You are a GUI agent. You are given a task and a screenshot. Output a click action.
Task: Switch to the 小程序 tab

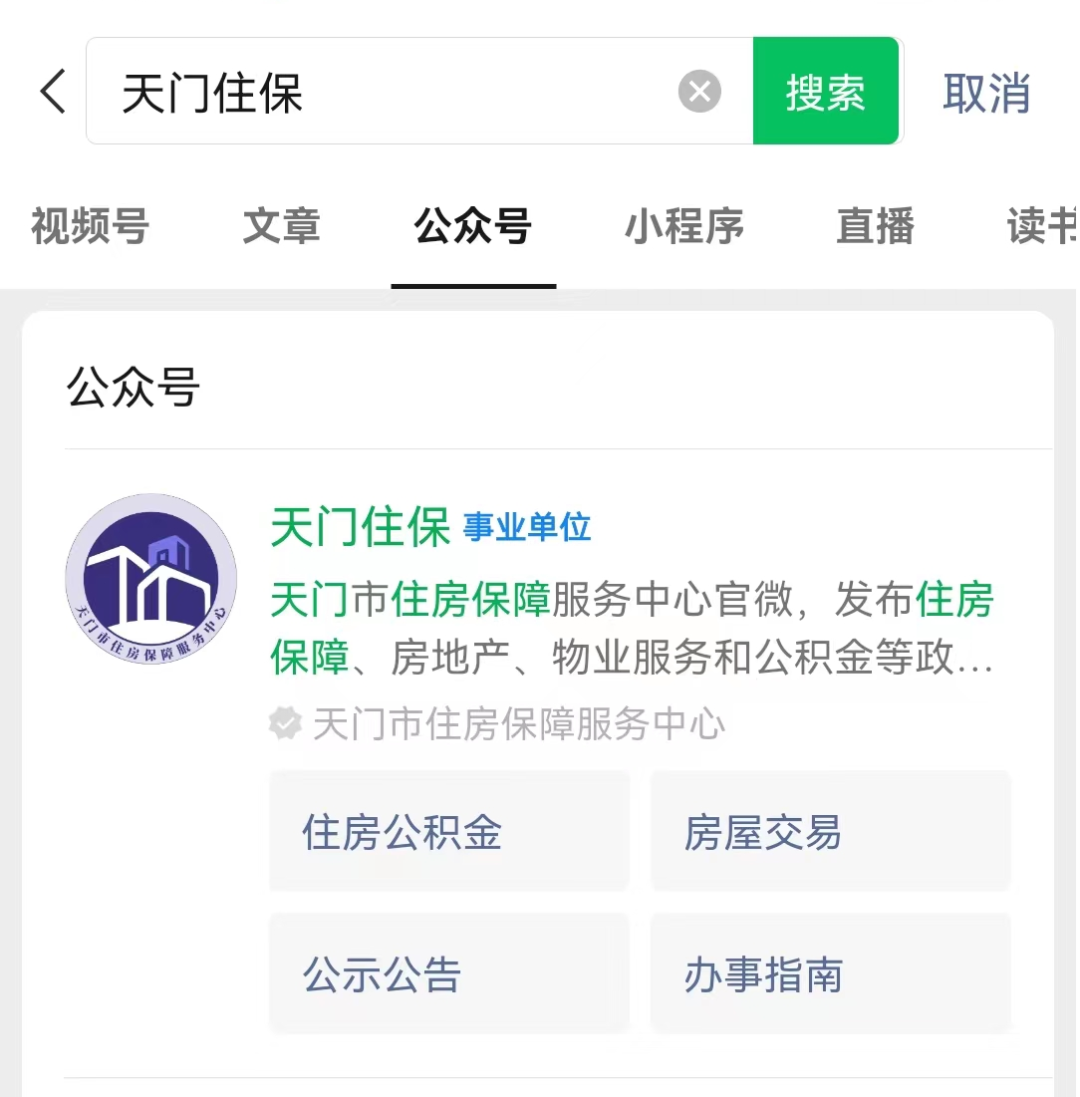(x=684, y=227)
